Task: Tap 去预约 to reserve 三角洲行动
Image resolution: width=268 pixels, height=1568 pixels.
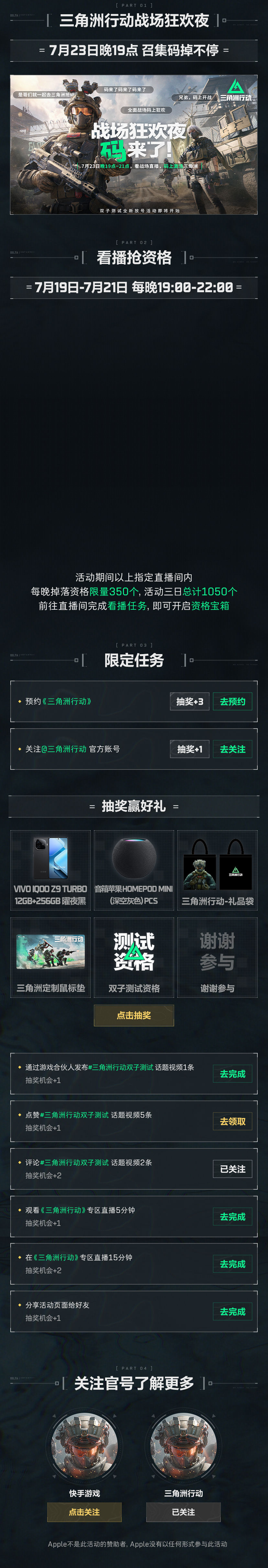Action: [232, 701]
